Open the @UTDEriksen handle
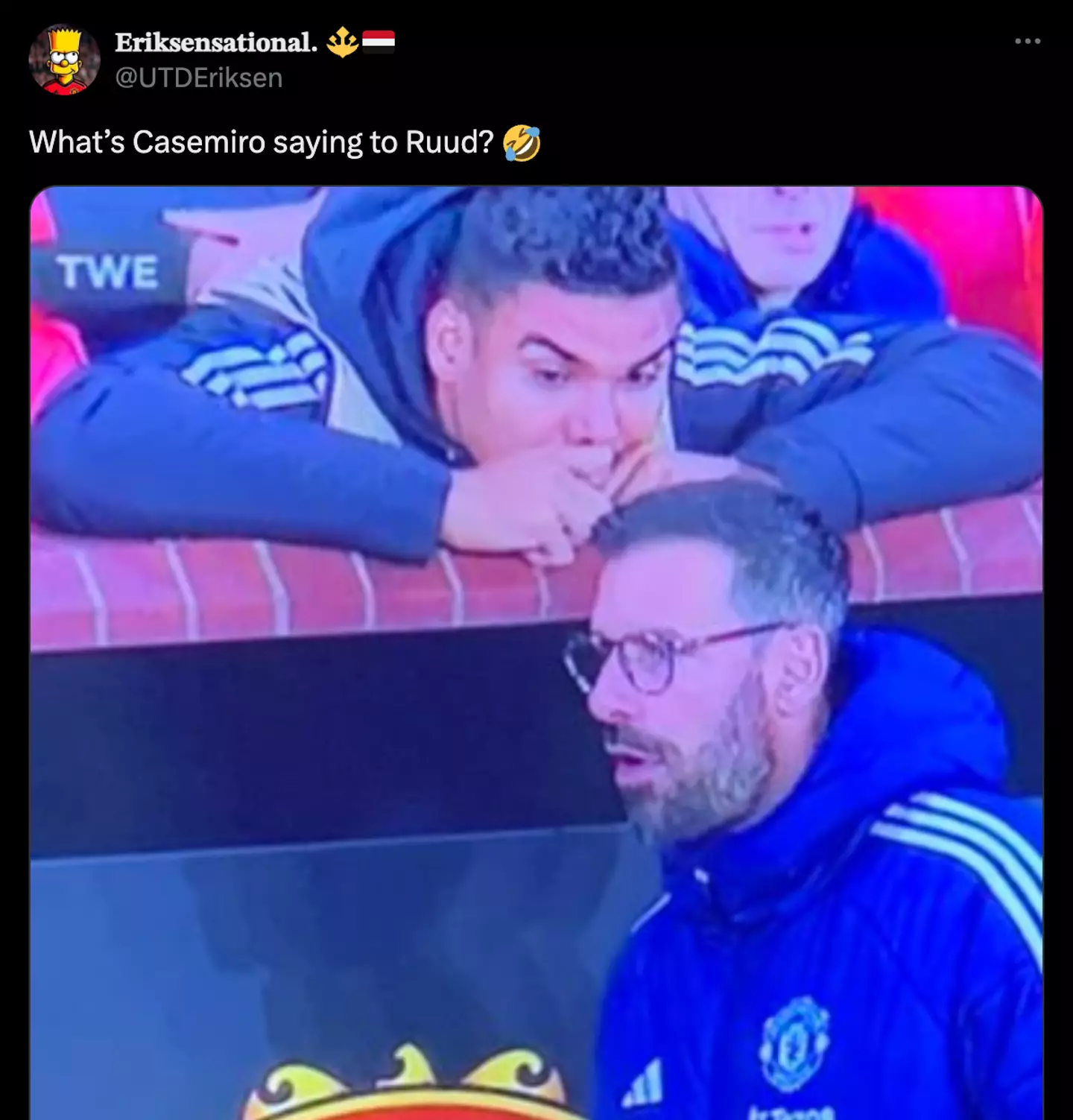Viewport: 1073px width, 1120px height. tap(199, 77)
